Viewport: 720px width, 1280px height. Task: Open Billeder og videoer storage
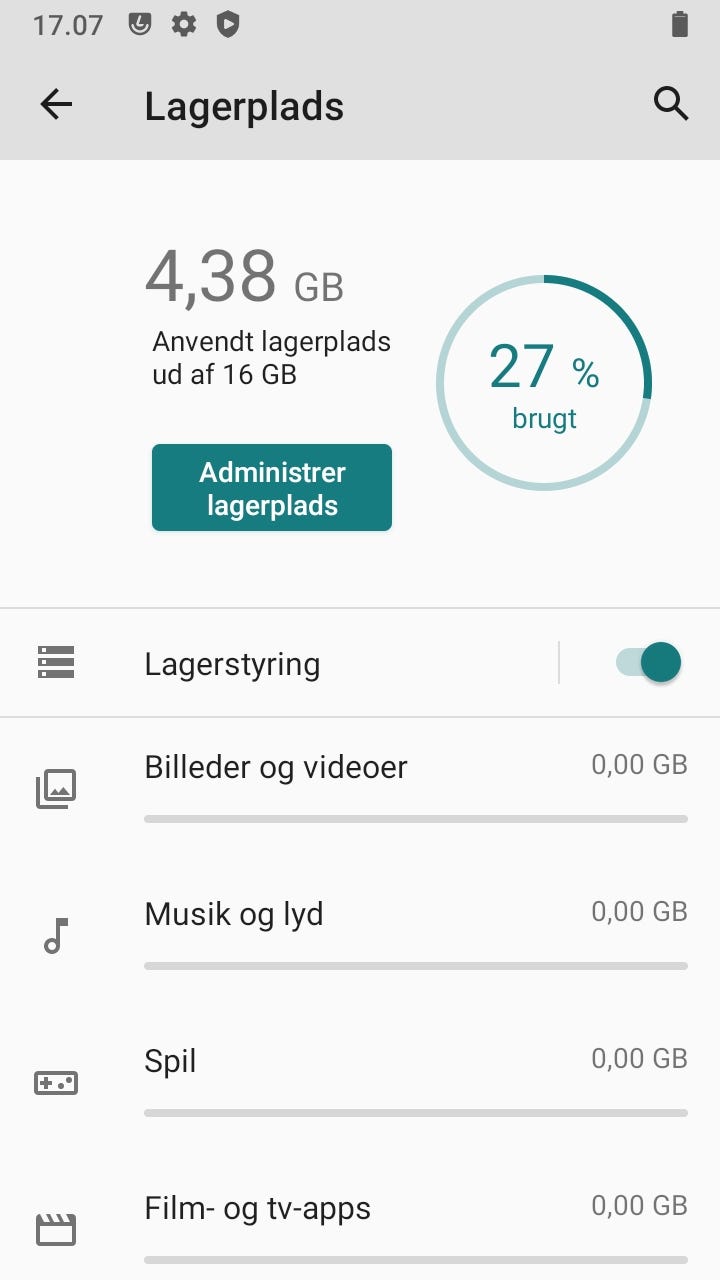pos(360,787)
